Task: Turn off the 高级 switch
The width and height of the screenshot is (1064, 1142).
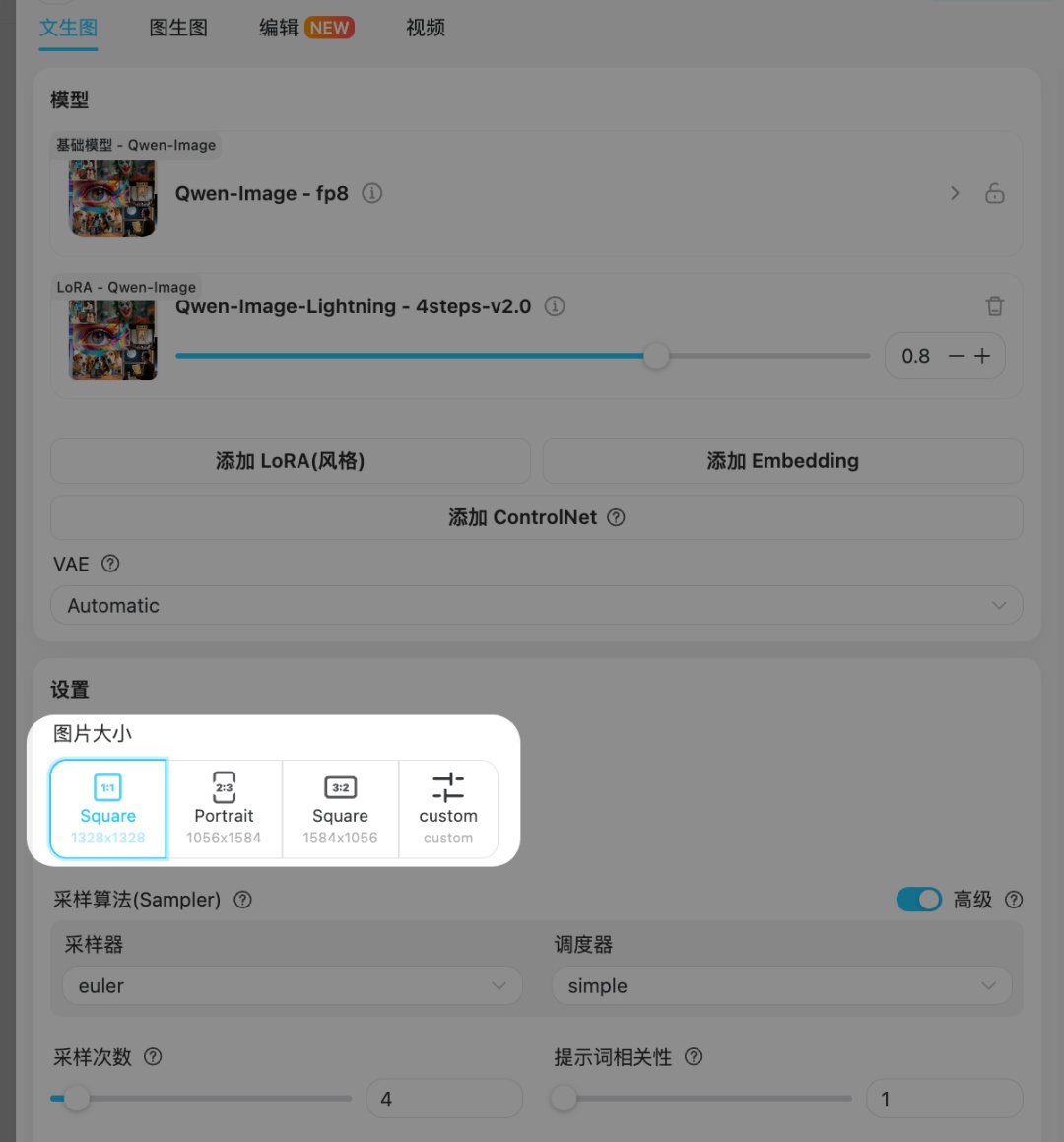Action: click(918, 900)
